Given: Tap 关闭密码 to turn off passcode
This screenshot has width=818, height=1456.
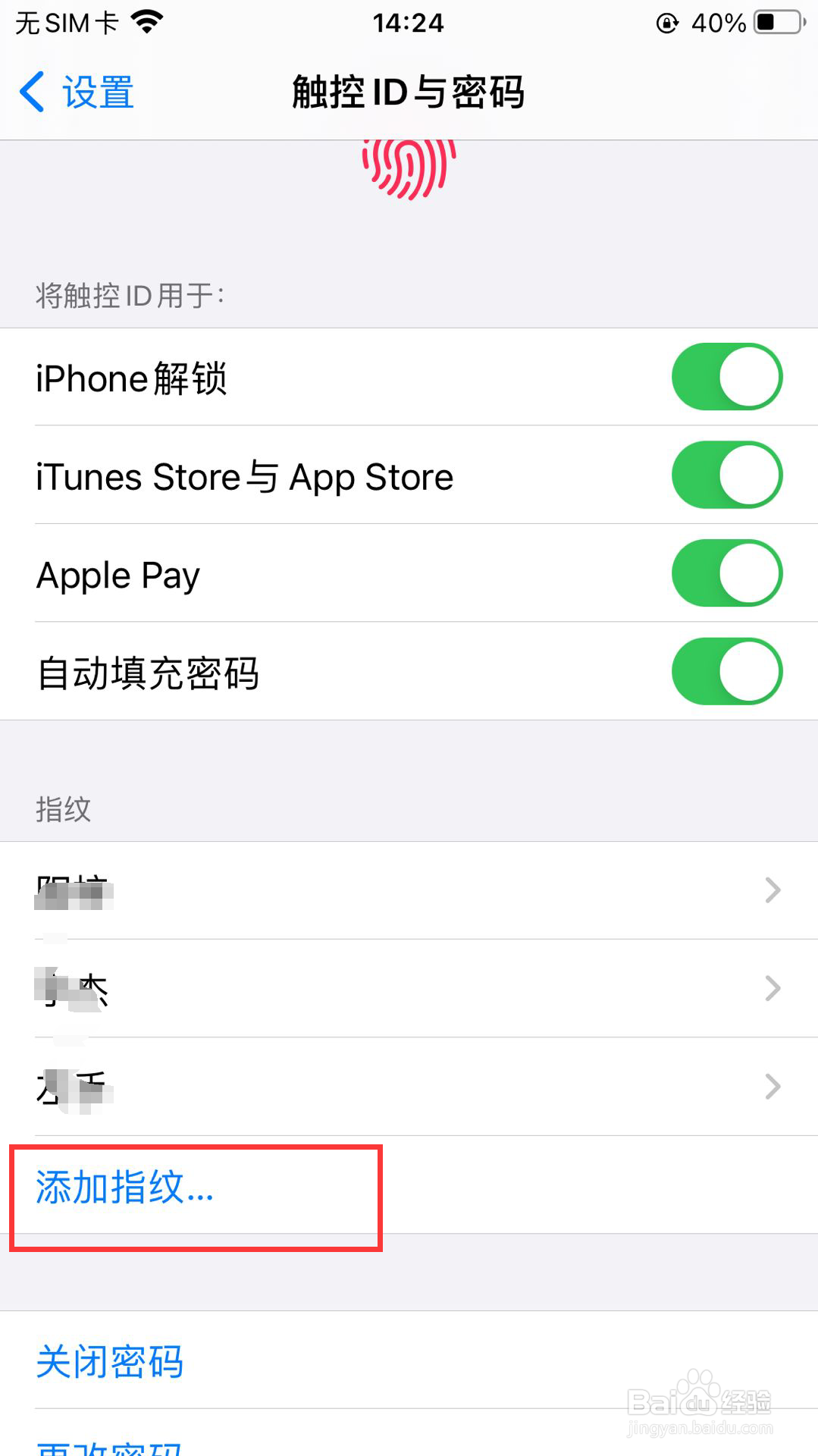Looking at the screenshot, I should click(108, 1361).
